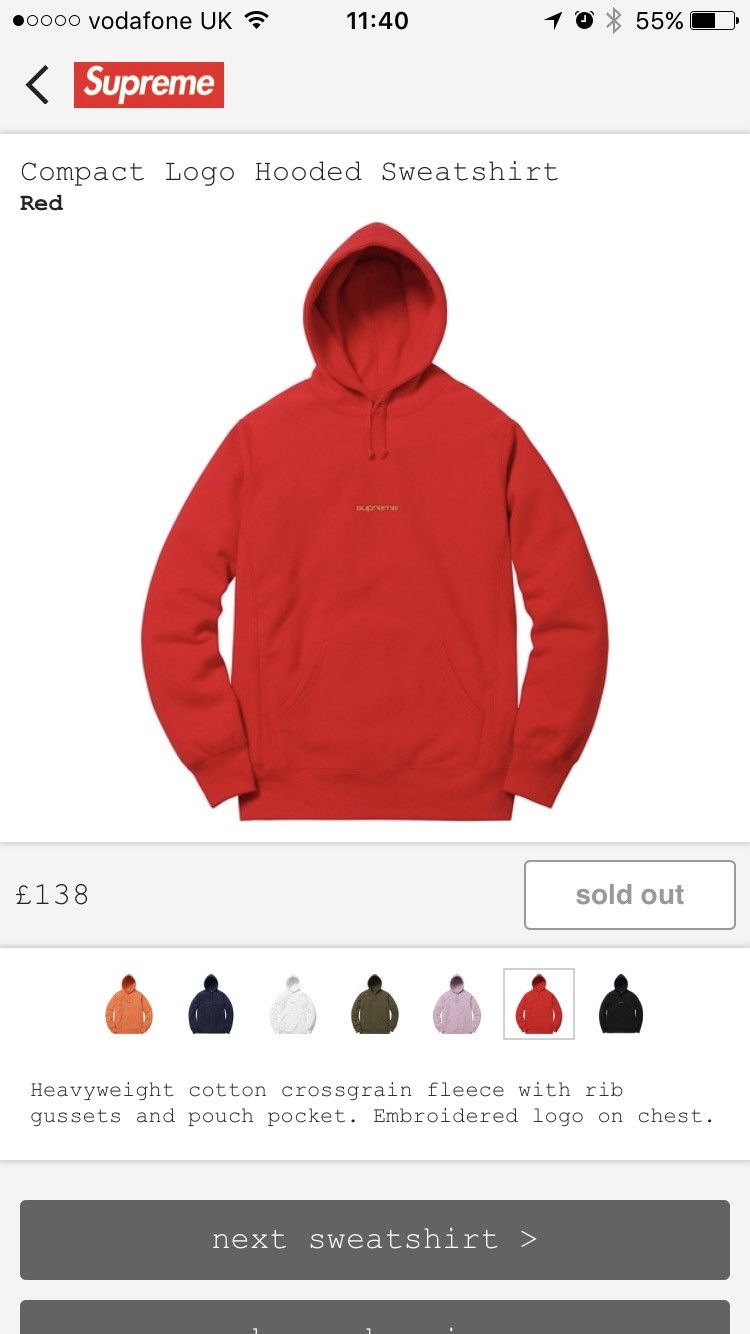This screenshot has height=1334, width=750.
Task: Go back using the arrow icon
Action: [x=37, y=85]
